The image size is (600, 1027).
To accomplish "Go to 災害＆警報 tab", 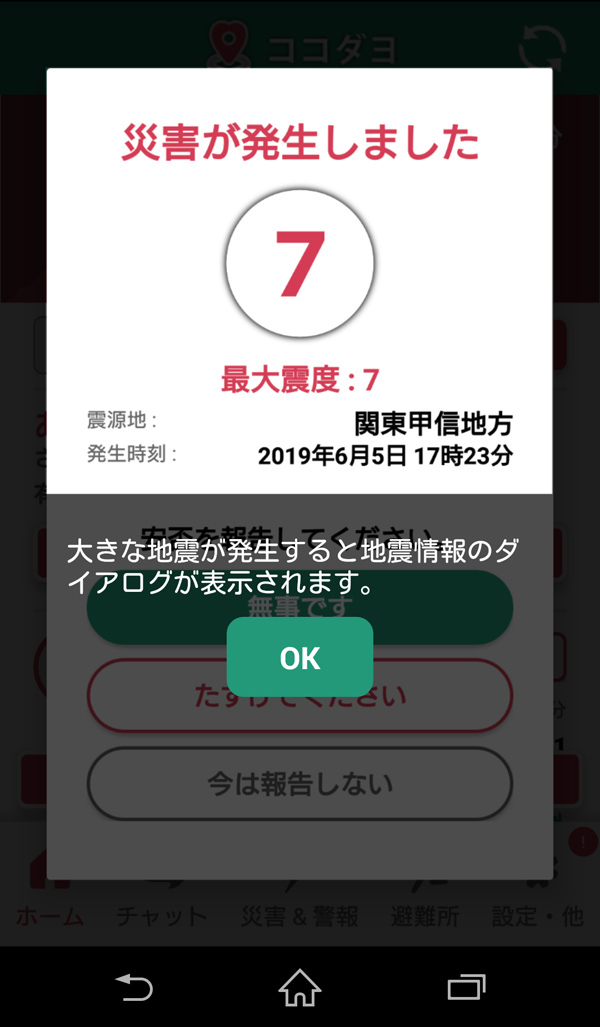I will coord(300,896).
